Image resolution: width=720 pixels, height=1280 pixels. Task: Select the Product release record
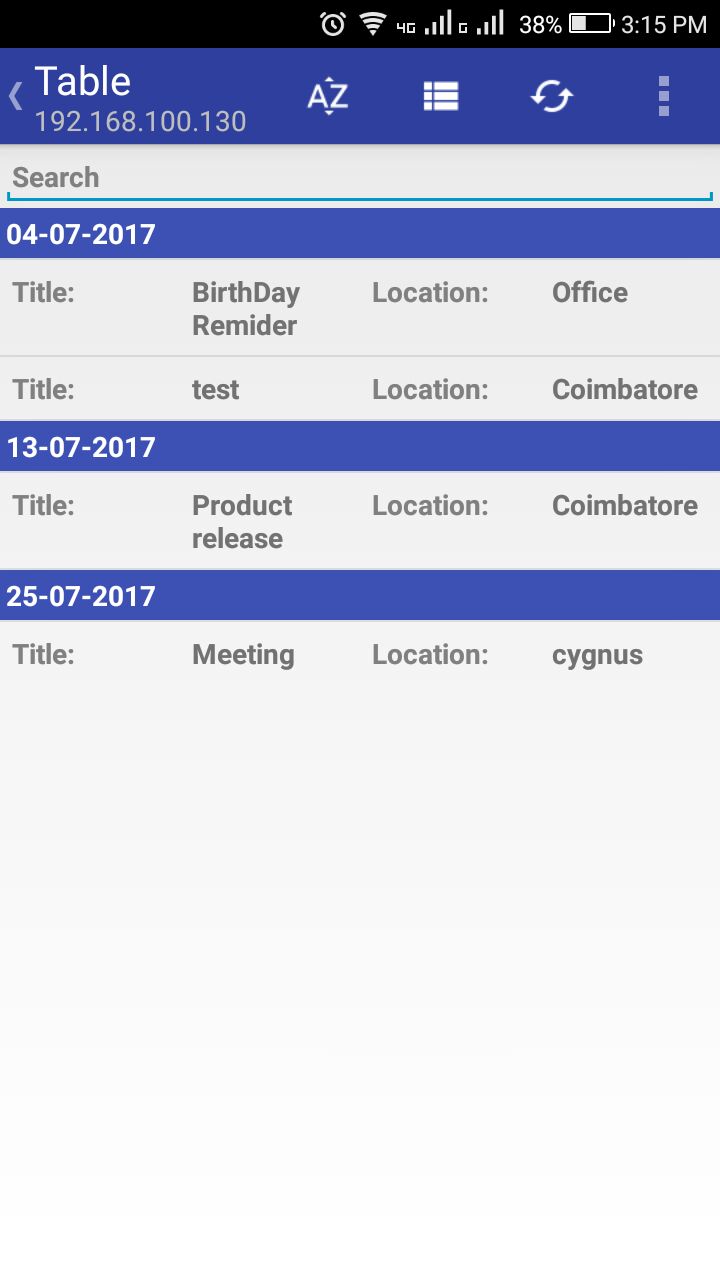coord(360,521)
